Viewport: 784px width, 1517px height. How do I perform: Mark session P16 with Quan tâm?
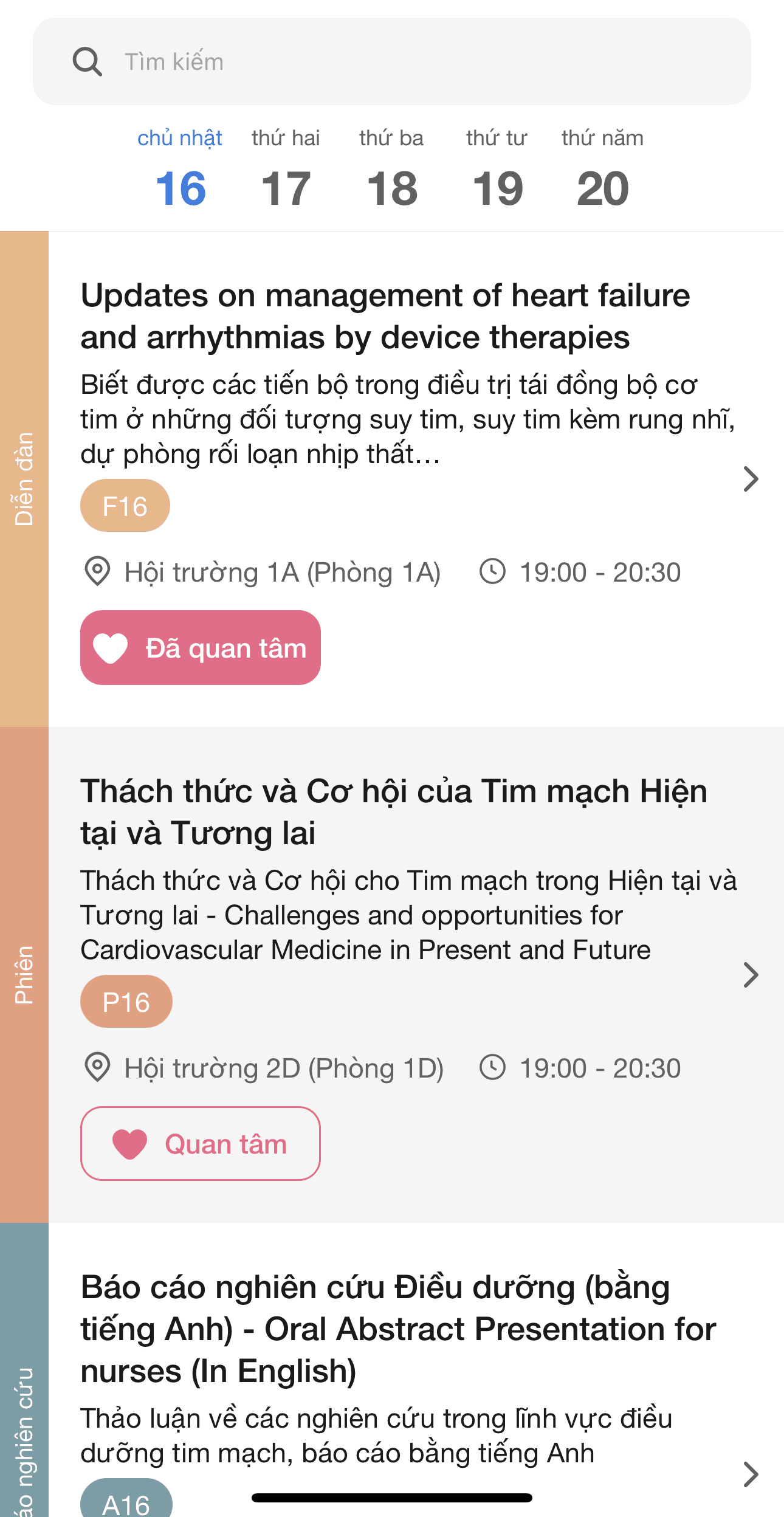point(201,1144)
